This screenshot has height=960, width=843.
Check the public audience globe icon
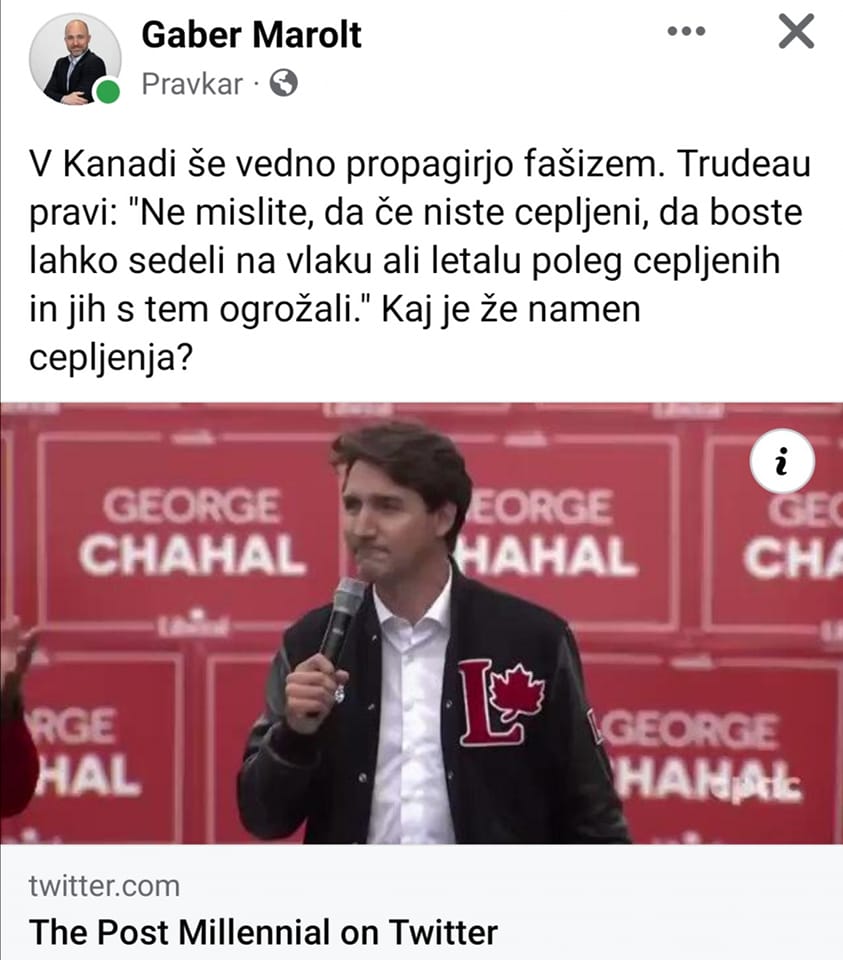pos(283,84)
